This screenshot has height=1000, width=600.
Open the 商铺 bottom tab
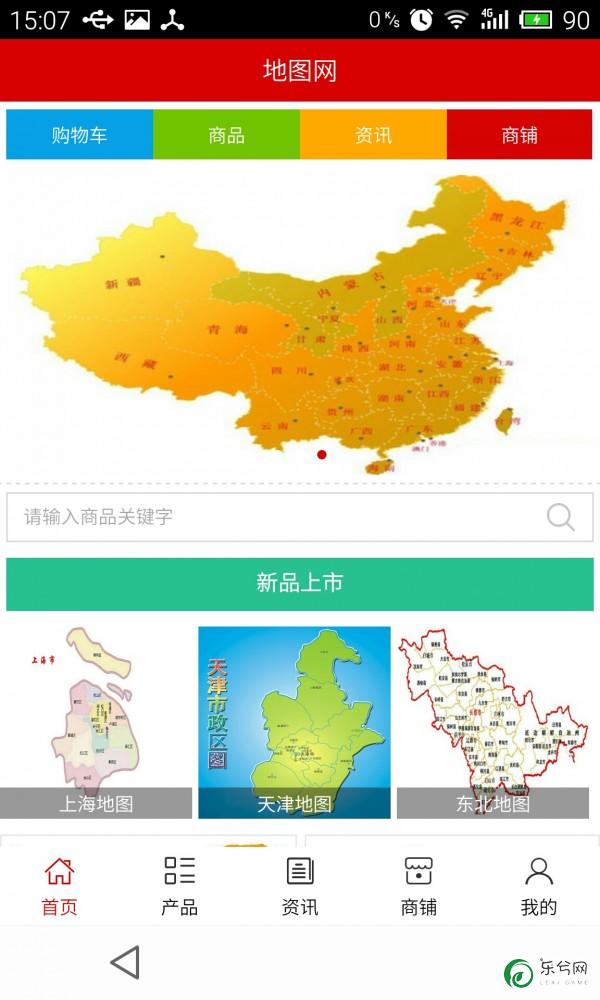pos(419,886)
